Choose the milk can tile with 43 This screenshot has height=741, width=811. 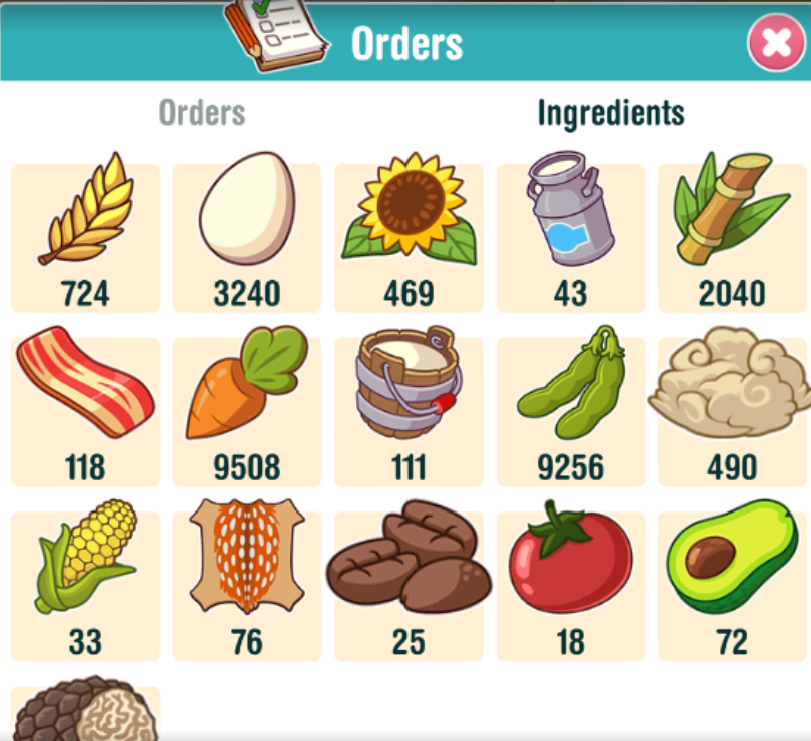pyautogui.click(x=571, y=238)
